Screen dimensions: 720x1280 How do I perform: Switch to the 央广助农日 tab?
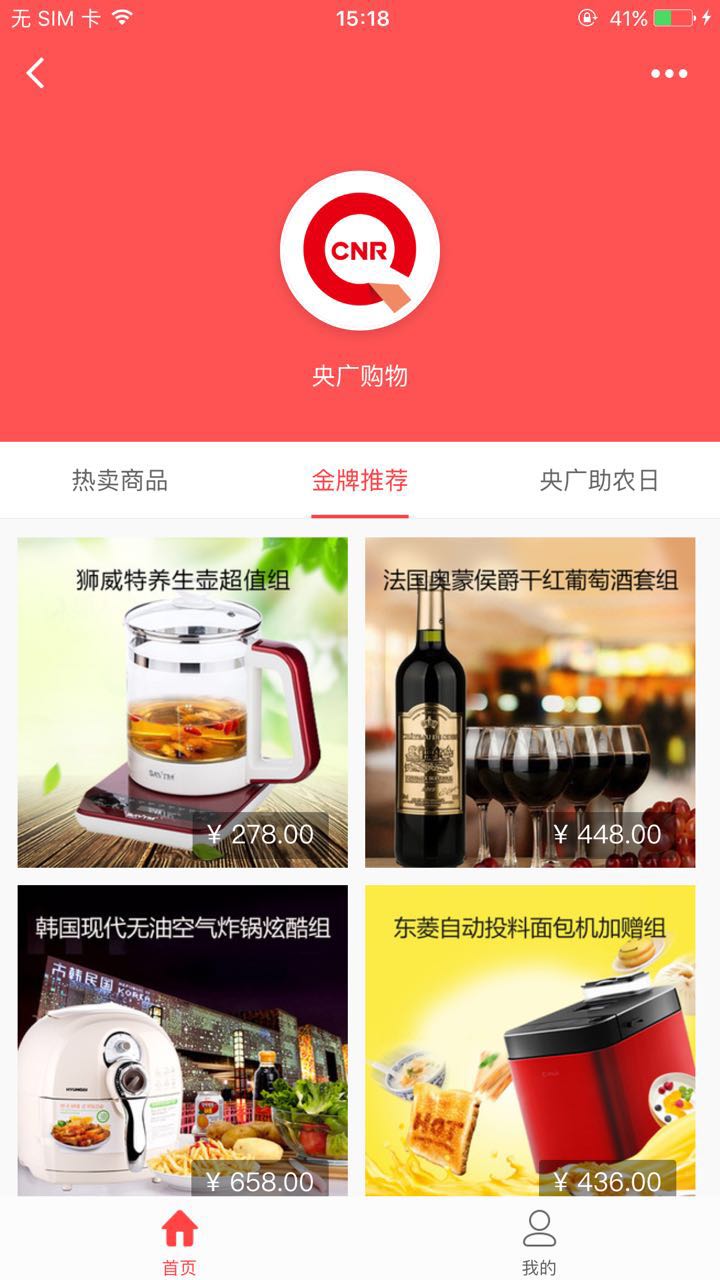point(600,480)
